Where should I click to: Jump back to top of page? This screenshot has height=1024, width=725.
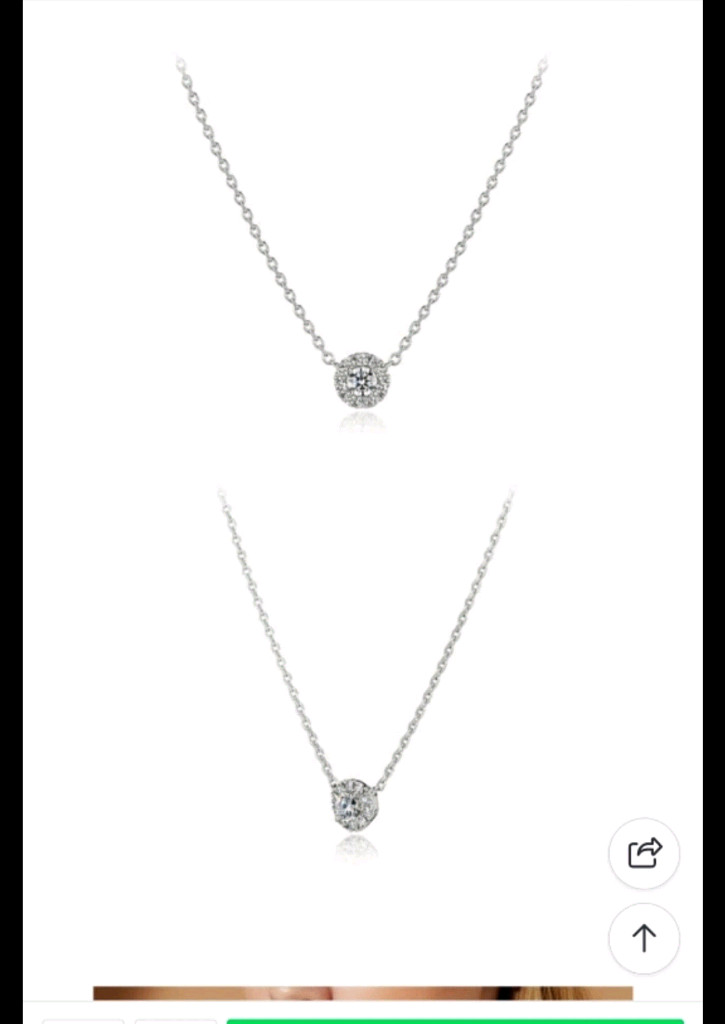(x=644, y=938)
